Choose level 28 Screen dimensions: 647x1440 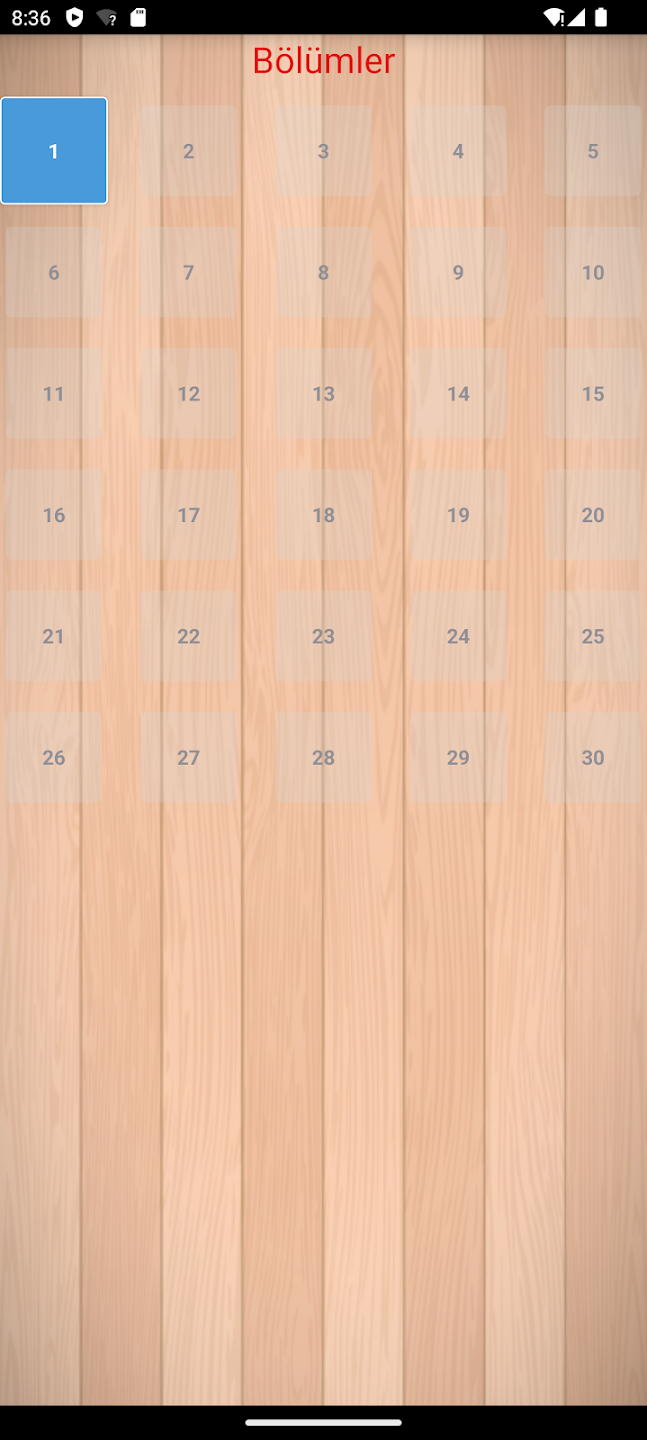point(323,757)
